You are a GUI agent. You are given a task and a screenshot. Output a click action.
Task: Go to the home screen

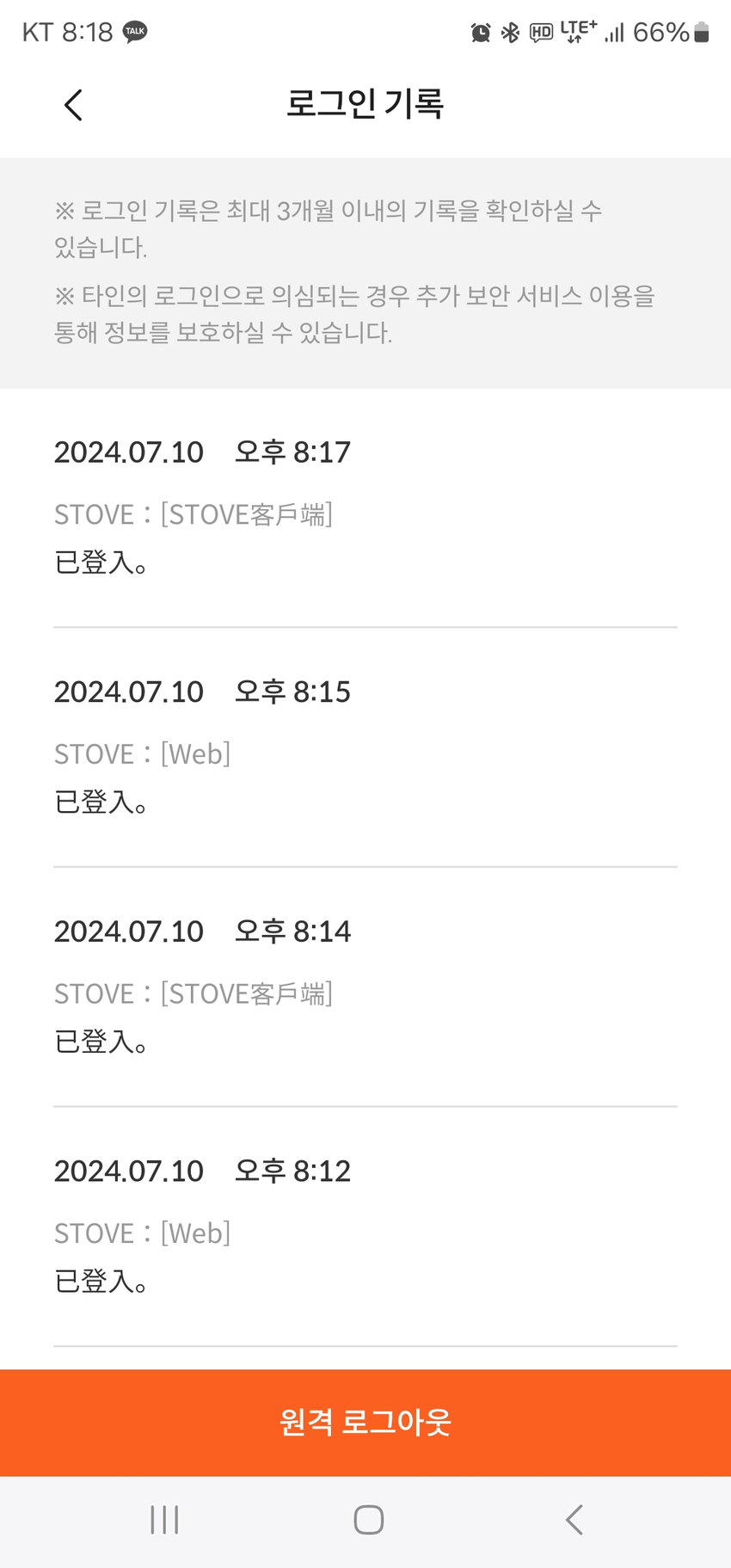click(x=368, y=1520)
